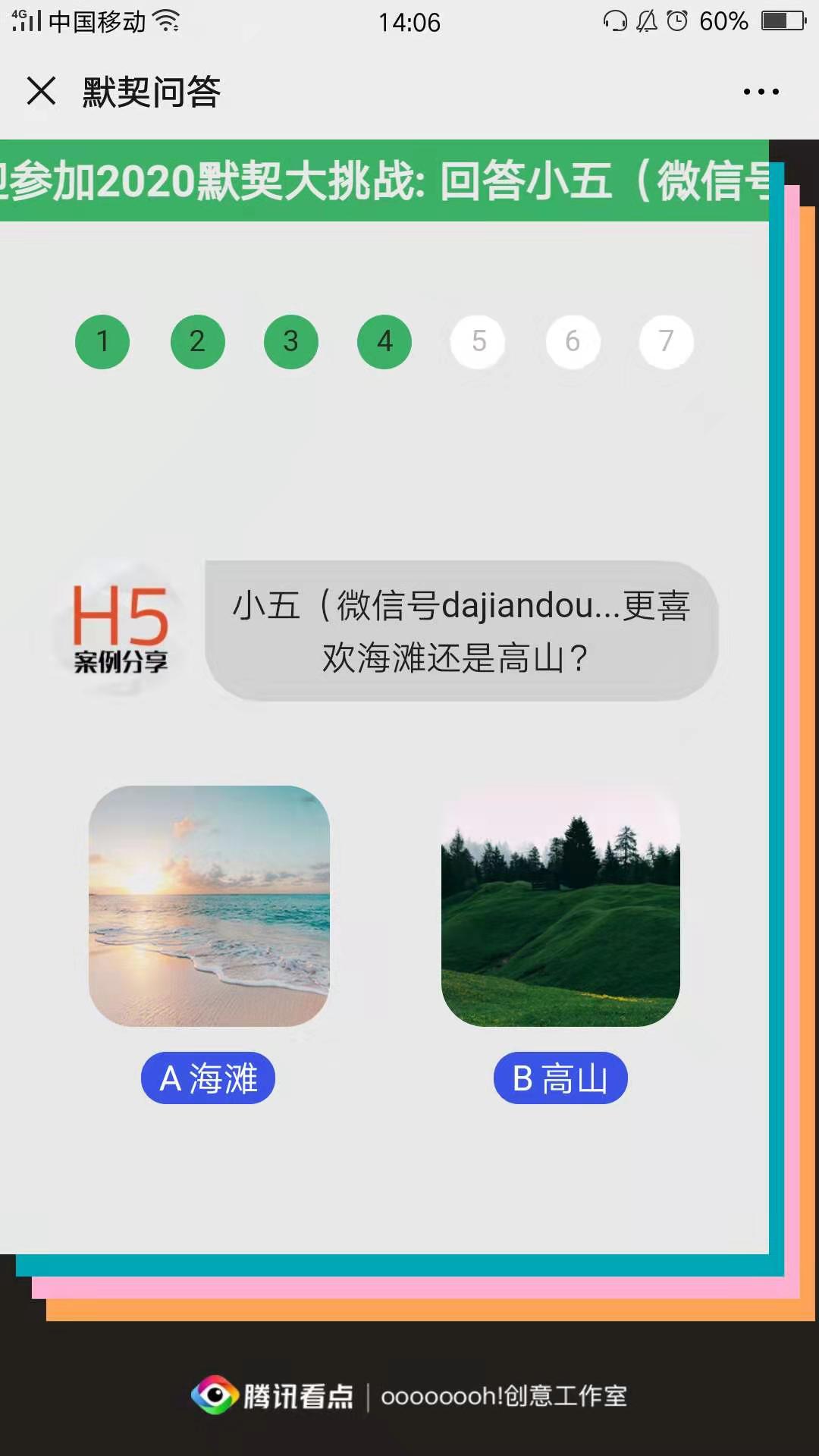Screen dimensions: 819x1456
Task: Close the 默契问答 page
Action: [x=42, y=91]
